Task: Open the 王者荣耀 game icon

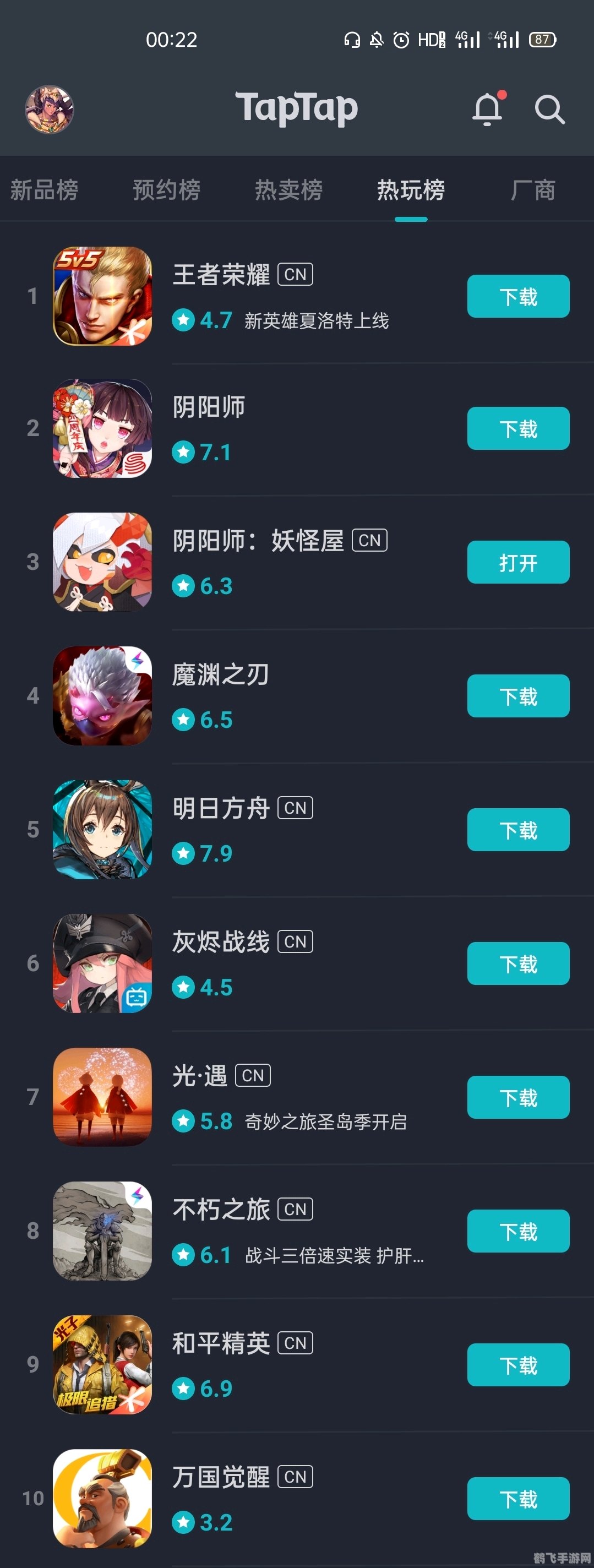Action: coord(102,296)
